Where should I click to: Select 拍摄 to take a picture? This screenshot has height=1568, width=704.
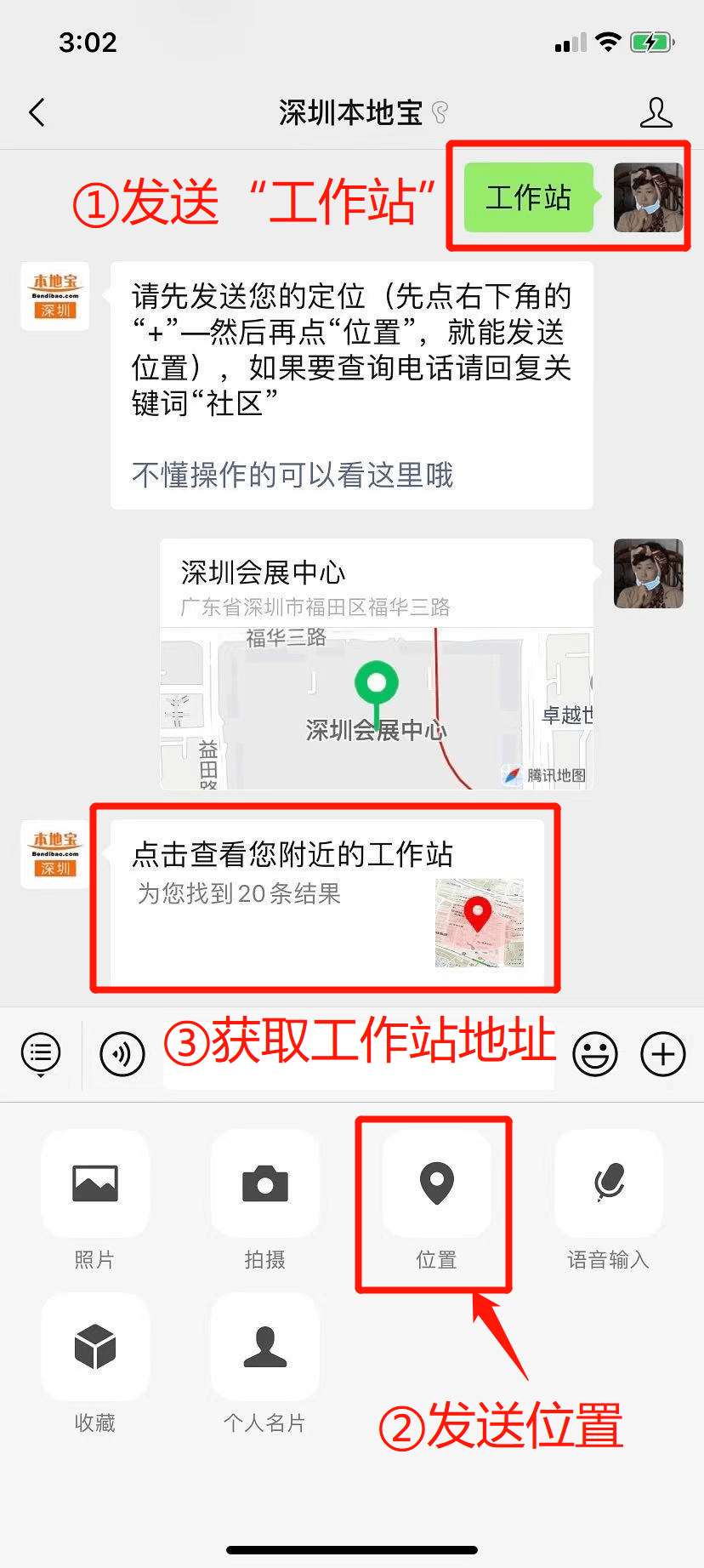point(265,1183)
